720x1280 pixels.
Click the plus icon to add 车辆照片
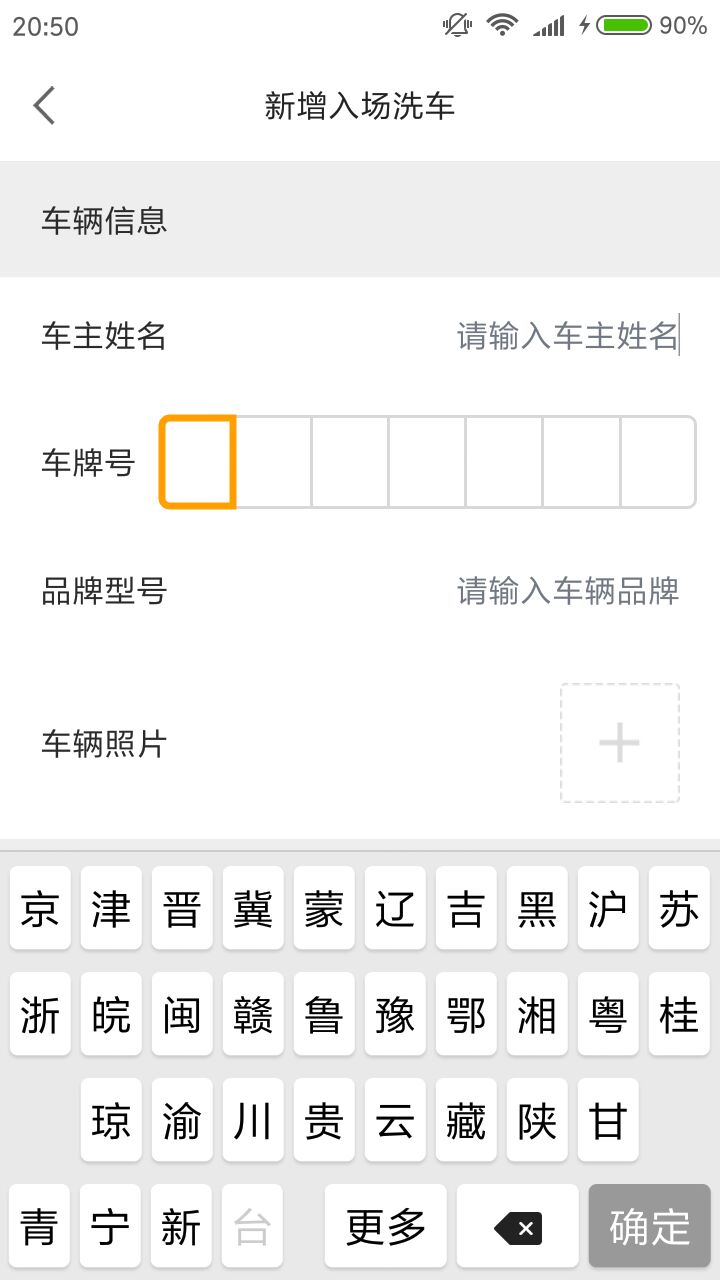(619, 742)
